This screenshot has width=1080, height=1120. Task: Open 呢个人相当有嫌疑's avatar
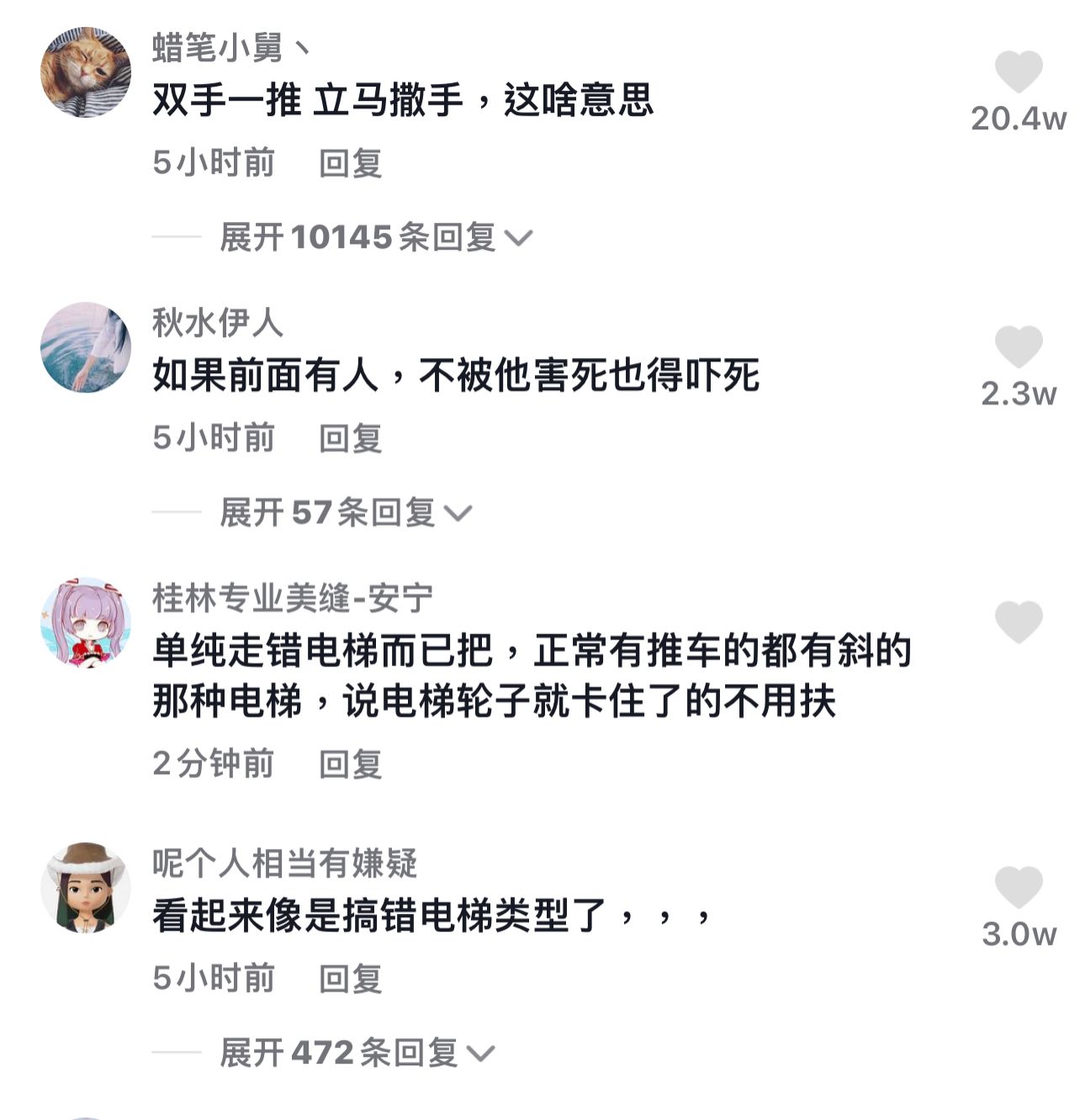pos(86,888)
